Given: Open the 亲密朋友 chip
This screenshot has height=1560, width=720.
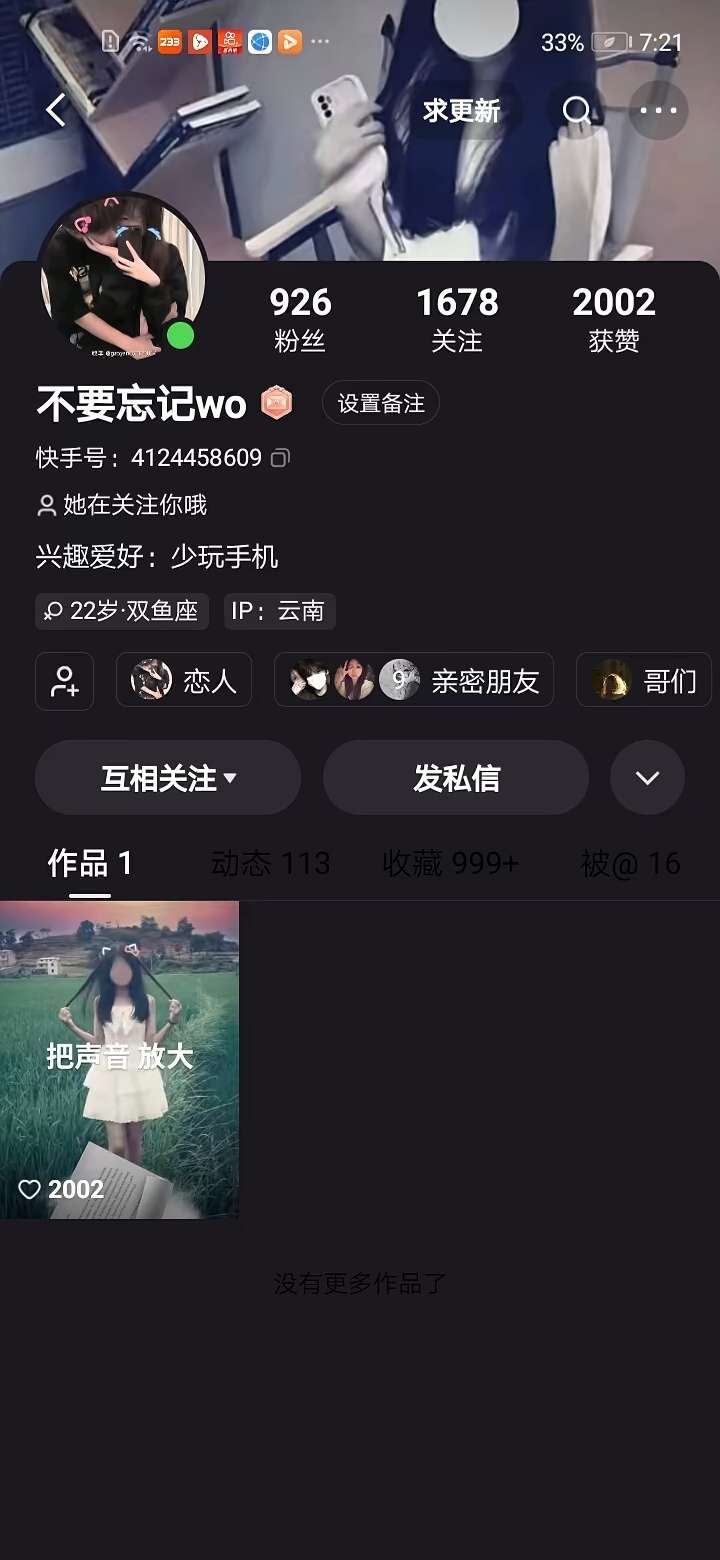Looking at the screenshot, I should (x=414, y=681).
